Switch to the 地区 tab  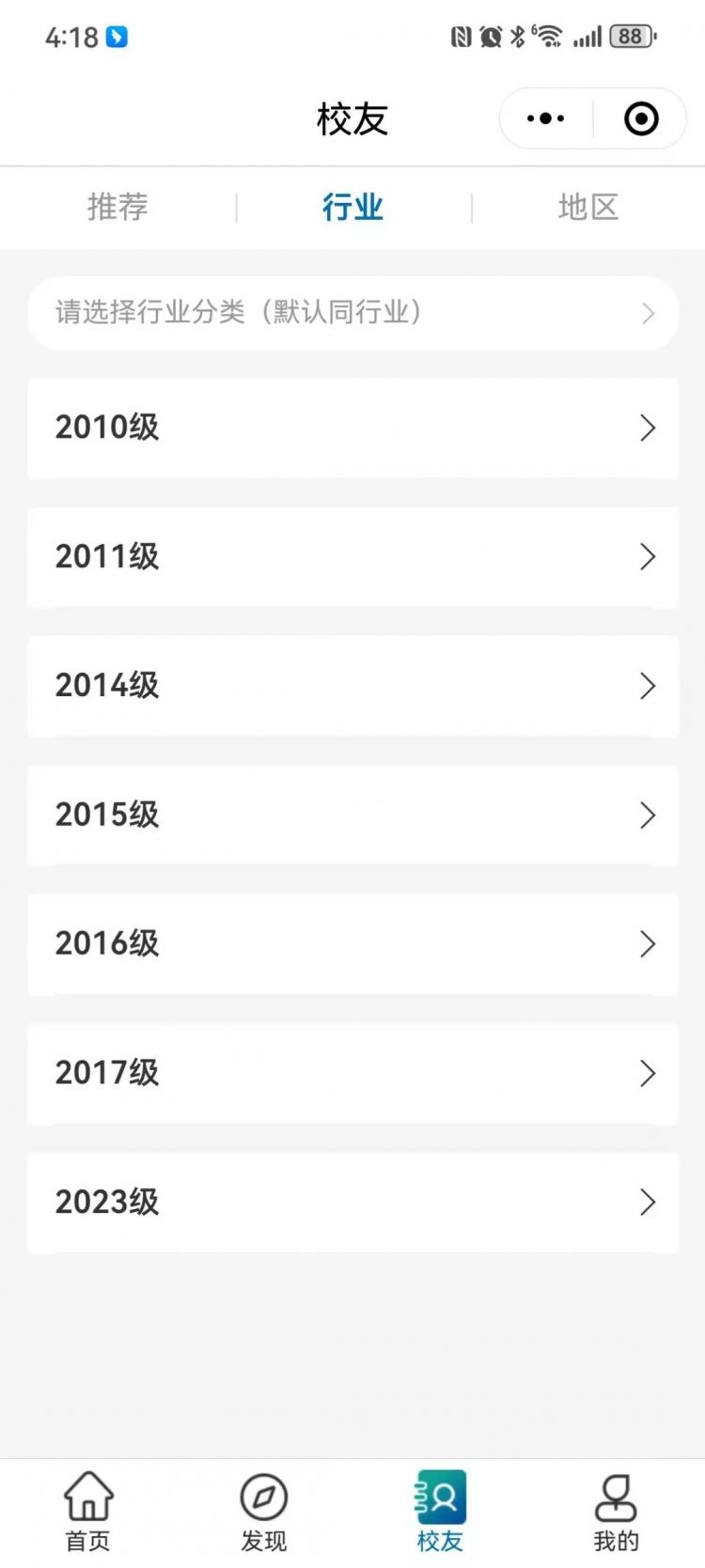tap(587, 207)
